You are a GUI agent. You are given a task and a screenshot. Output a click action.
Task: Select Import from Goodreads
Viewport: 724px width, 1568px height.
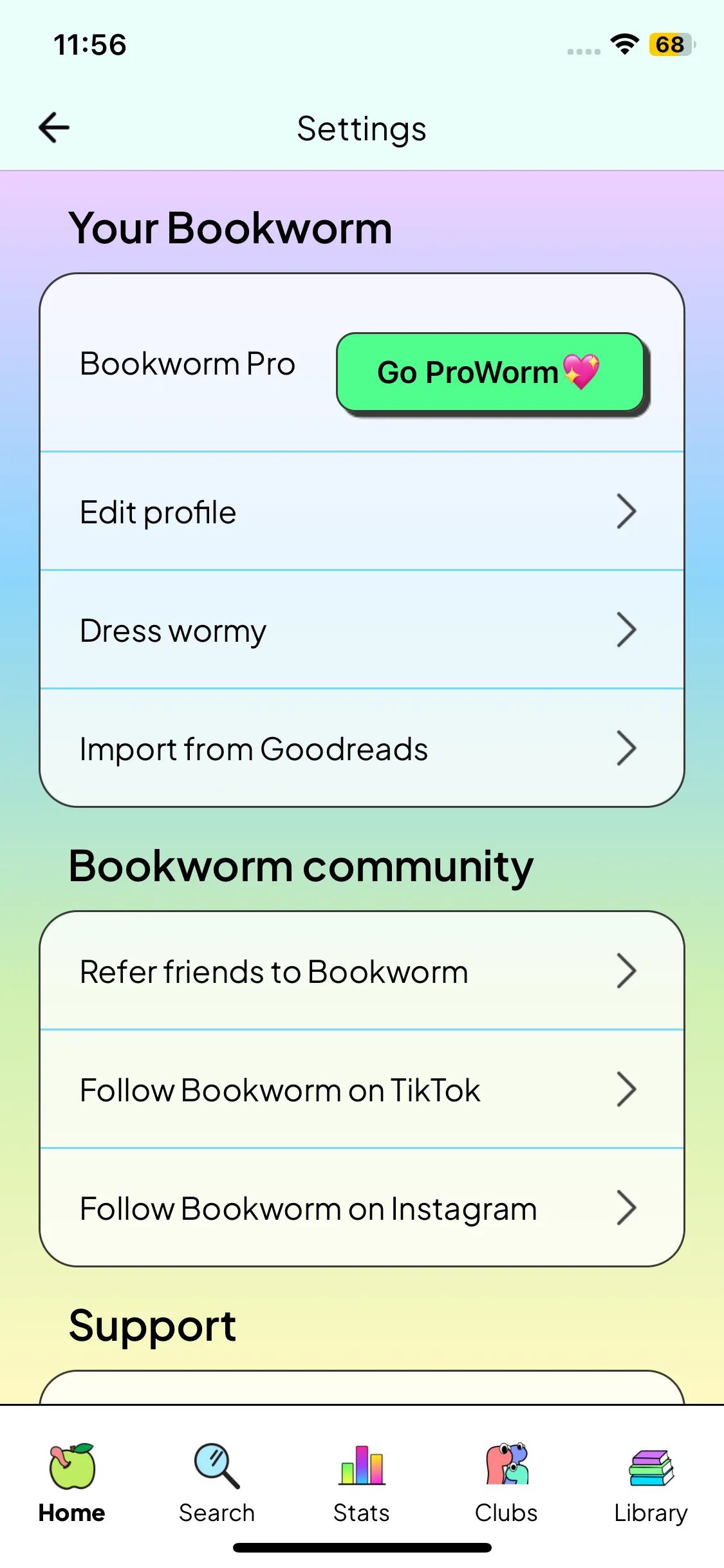[362, 749]
